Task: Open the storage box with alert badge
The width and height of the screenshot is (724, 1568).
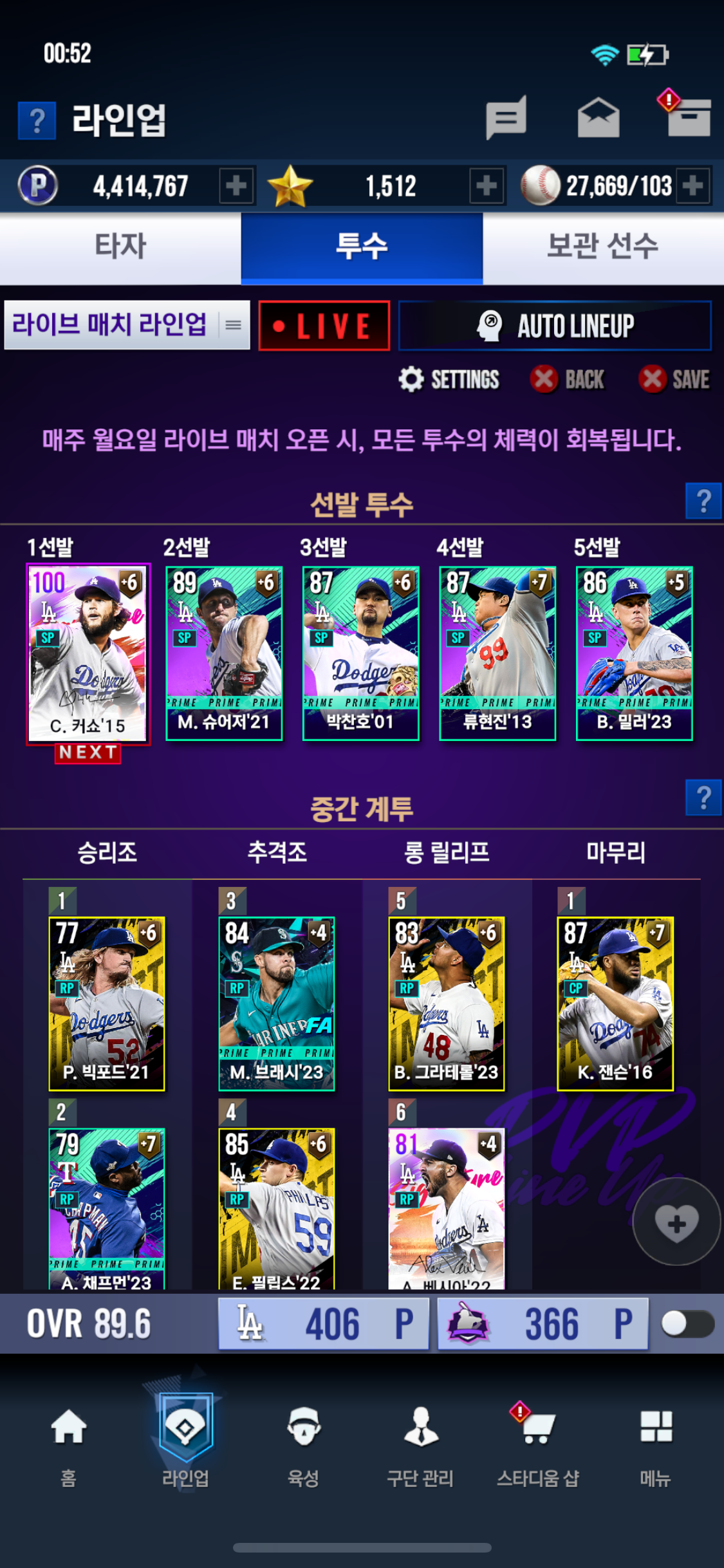Action: [687, 117]
